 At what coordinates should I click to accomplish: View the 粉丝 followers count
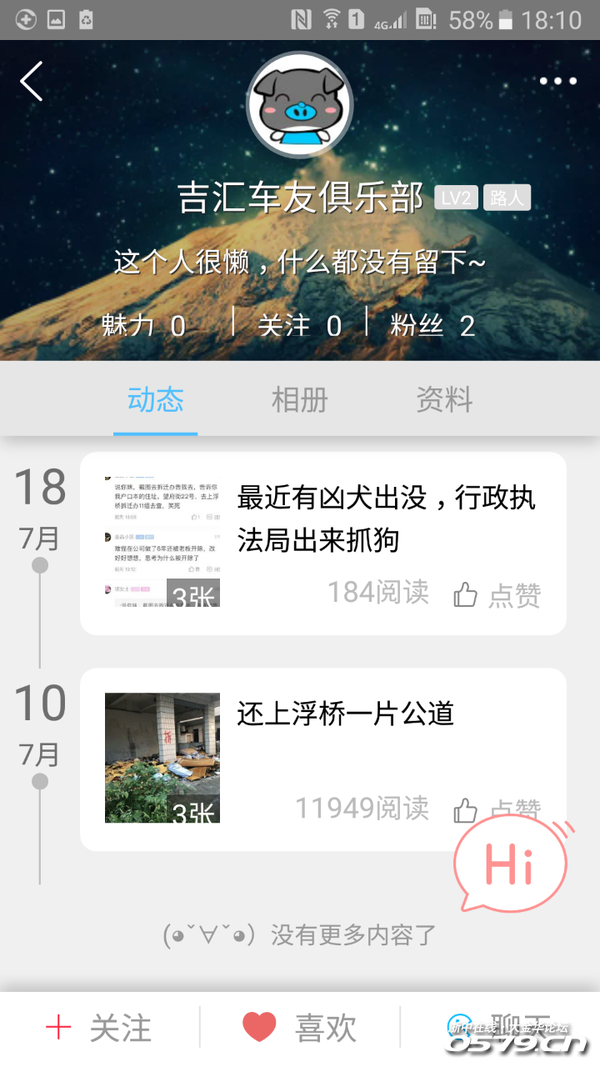[x=432, y=325]
